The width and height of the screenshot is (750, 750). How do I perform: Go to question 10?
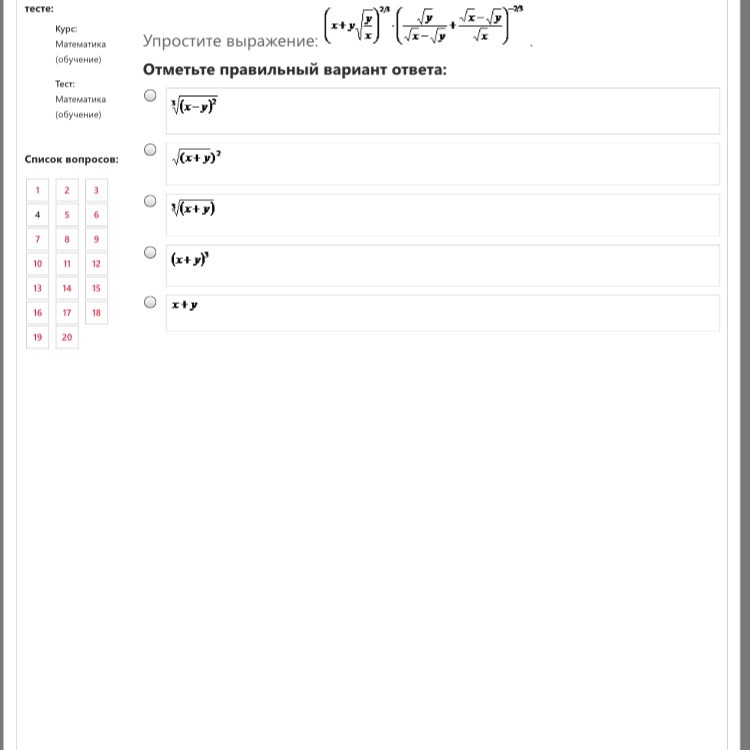pyautogui.click(x=37, y=264)
